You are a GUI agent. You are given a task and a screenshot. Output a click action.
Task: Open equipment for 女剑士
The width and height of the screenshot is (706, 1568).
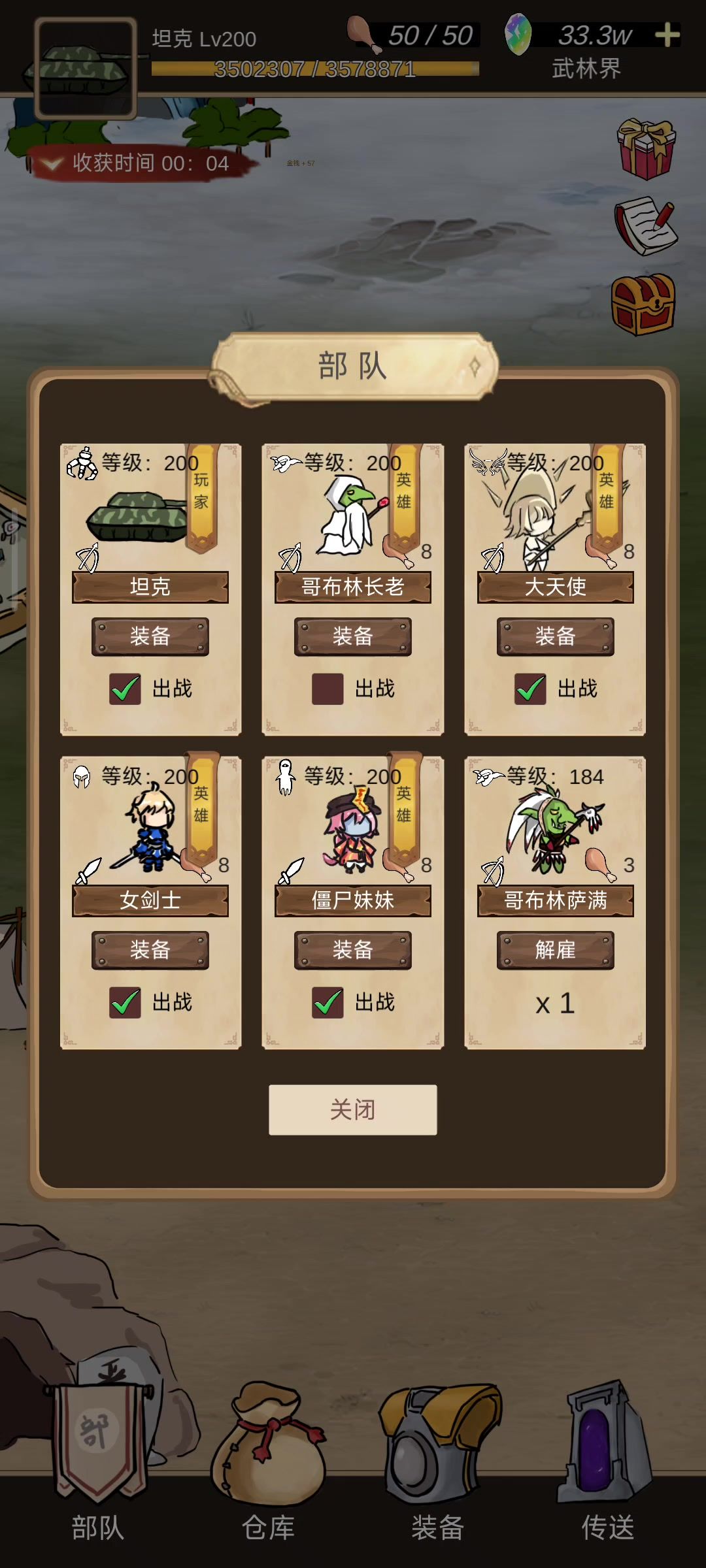pos(150,950)
